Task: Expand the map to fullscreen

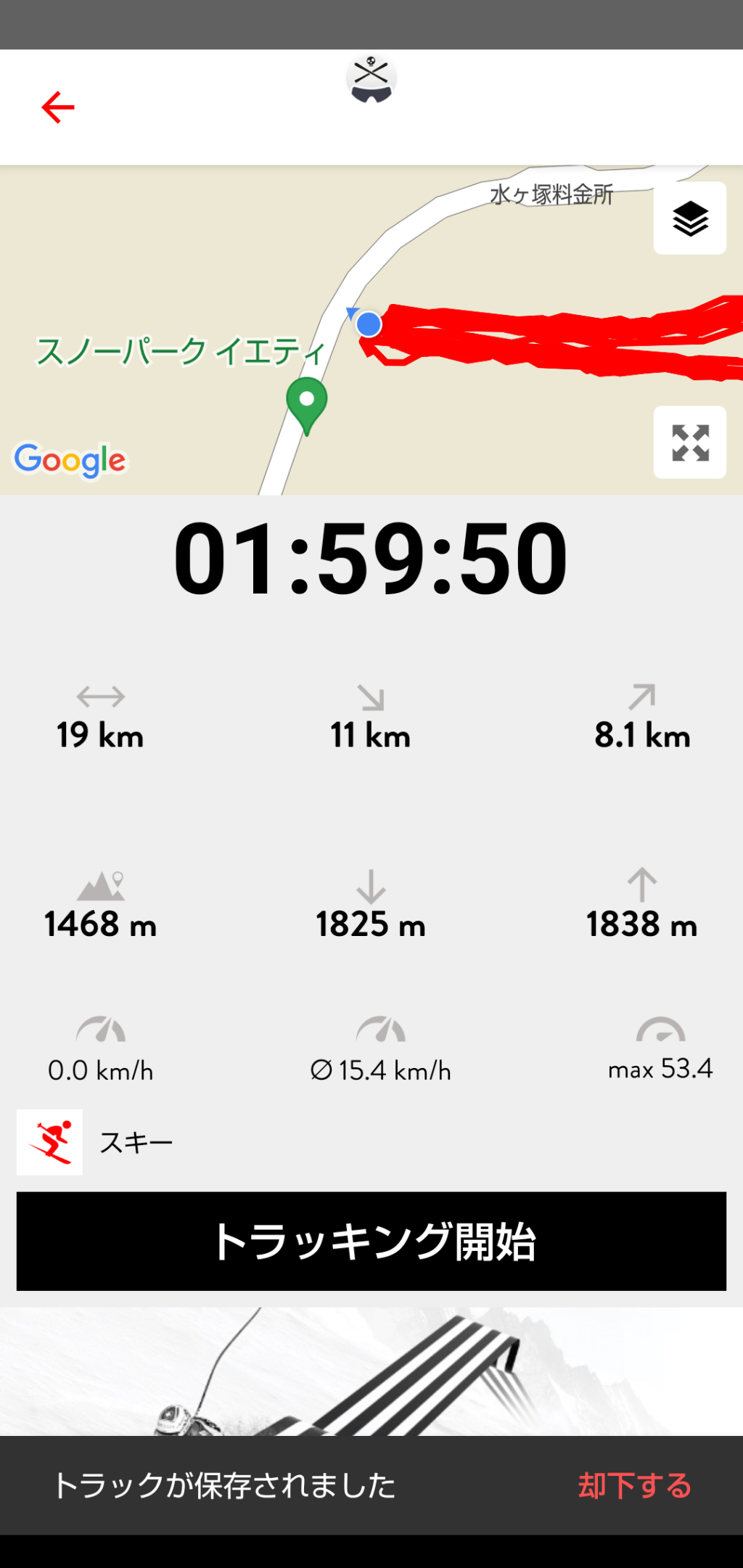Action: (689, 442)
